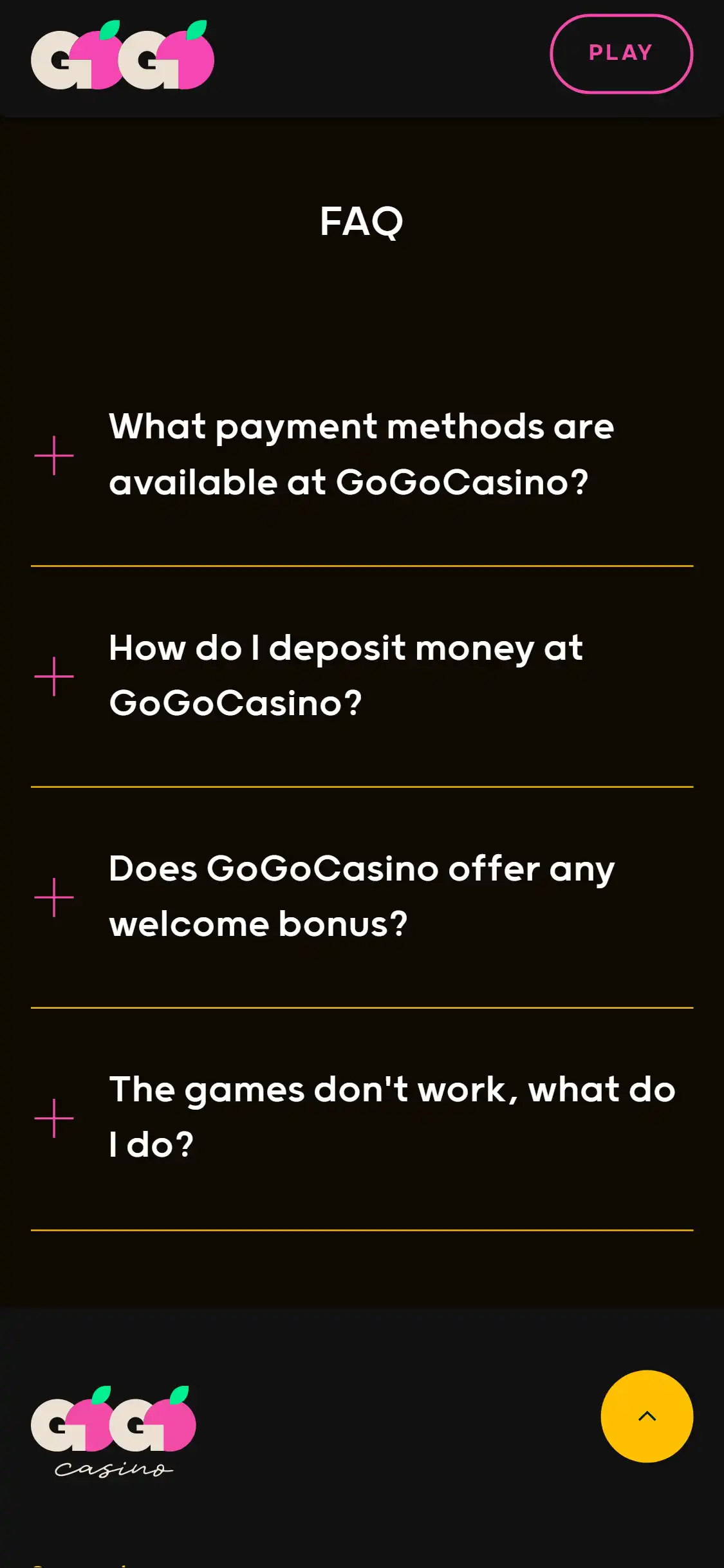The width and height of the screenshot is (724, 1568).
Task: Expand the deposit money question
Action: 361,676
